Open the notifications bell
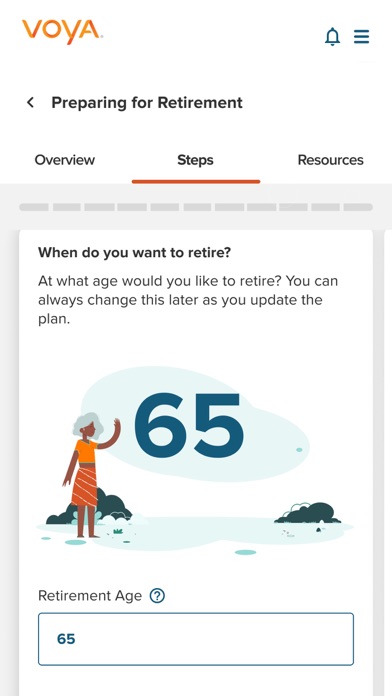Image resolution: width=392 pixels, height=696 pixels. [x=332, y=36]
